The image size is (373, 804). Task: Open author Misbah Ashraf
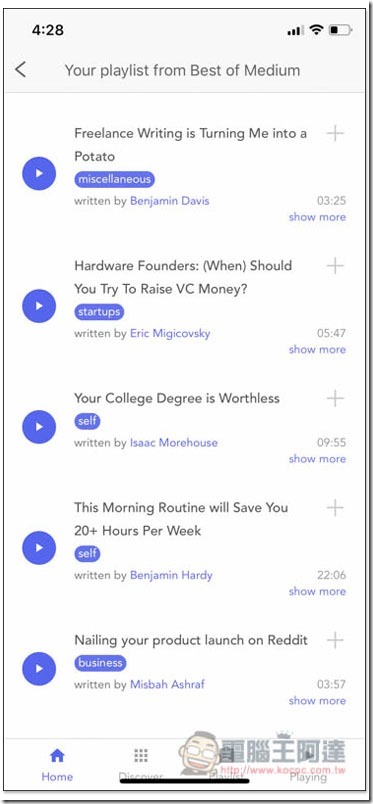(167, 685)
